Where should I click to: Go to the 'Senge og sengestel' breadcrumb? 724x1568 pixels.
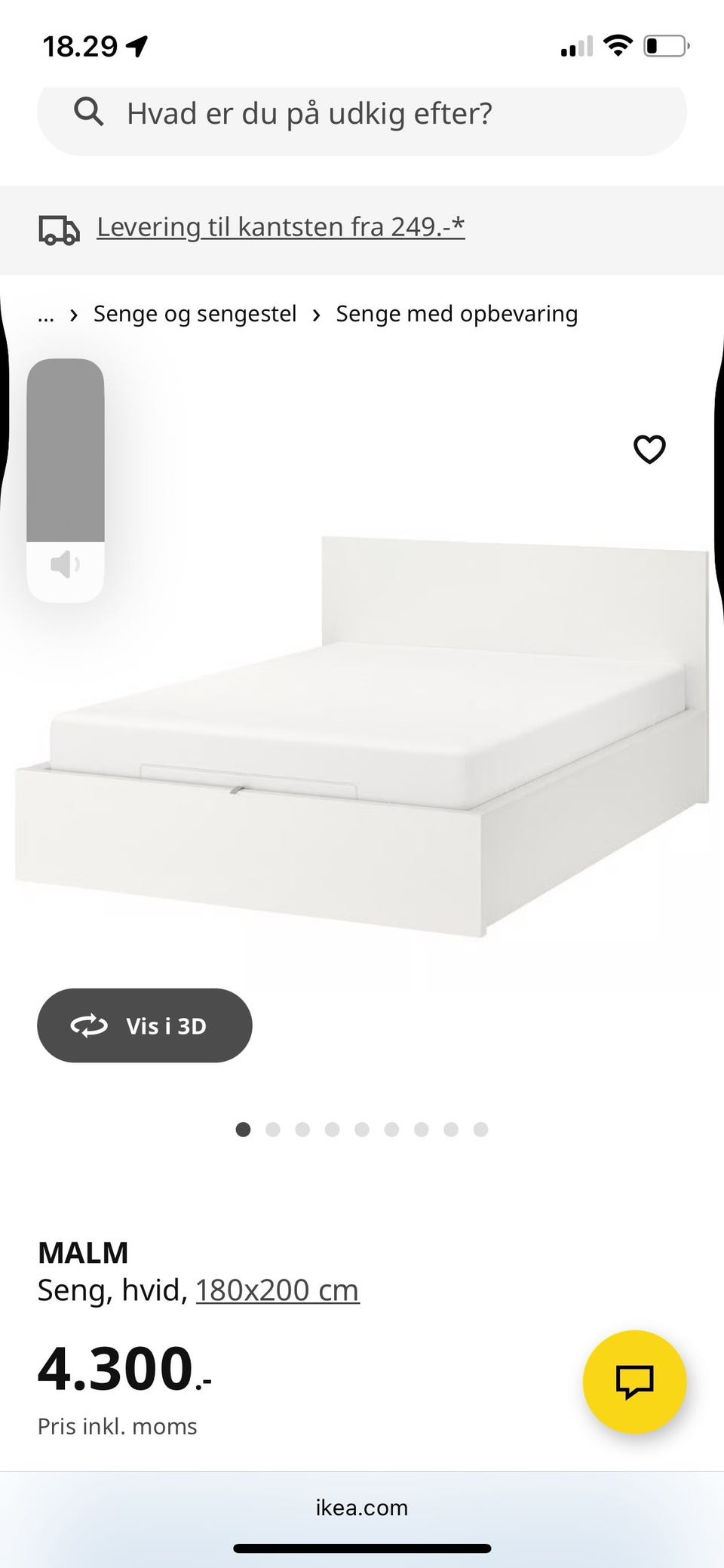pyautogui.click(x=195, y=314)
